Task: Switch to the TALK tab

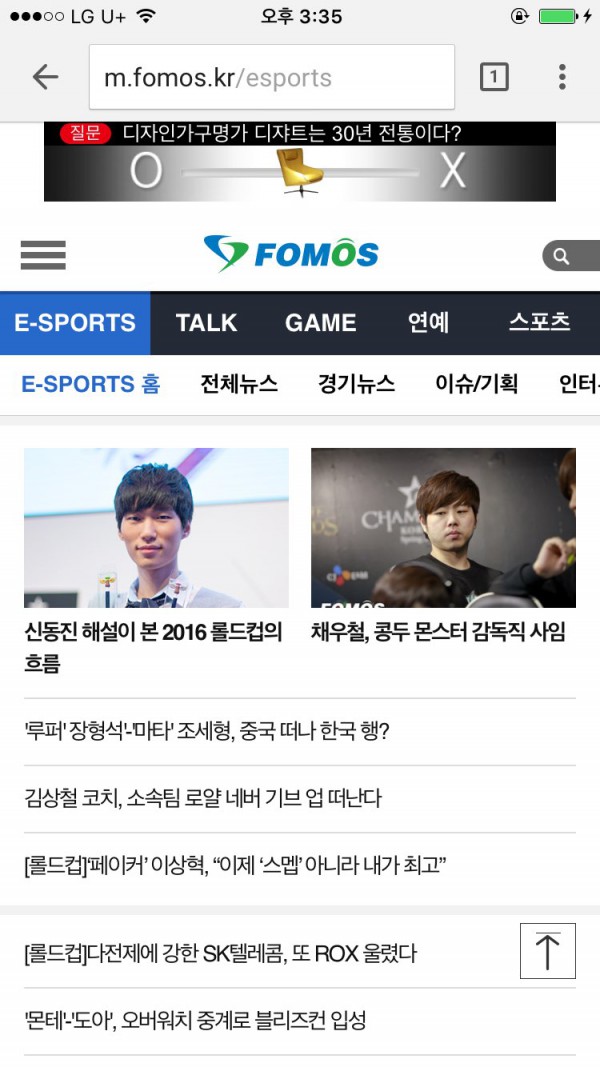Action: (206, 323)
